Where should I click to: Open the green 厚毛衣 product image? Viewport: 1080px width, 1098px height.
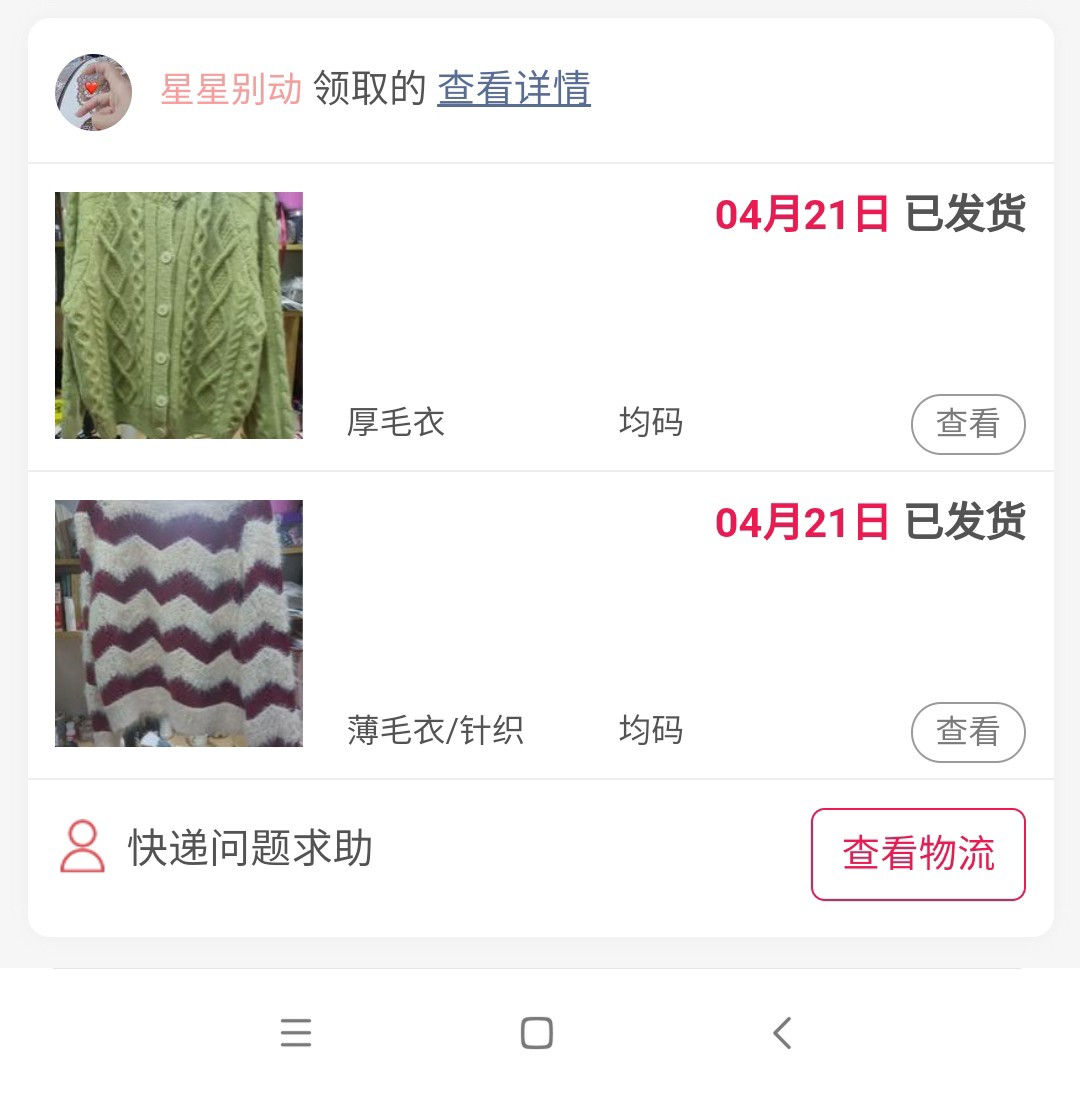pos(179,315)
